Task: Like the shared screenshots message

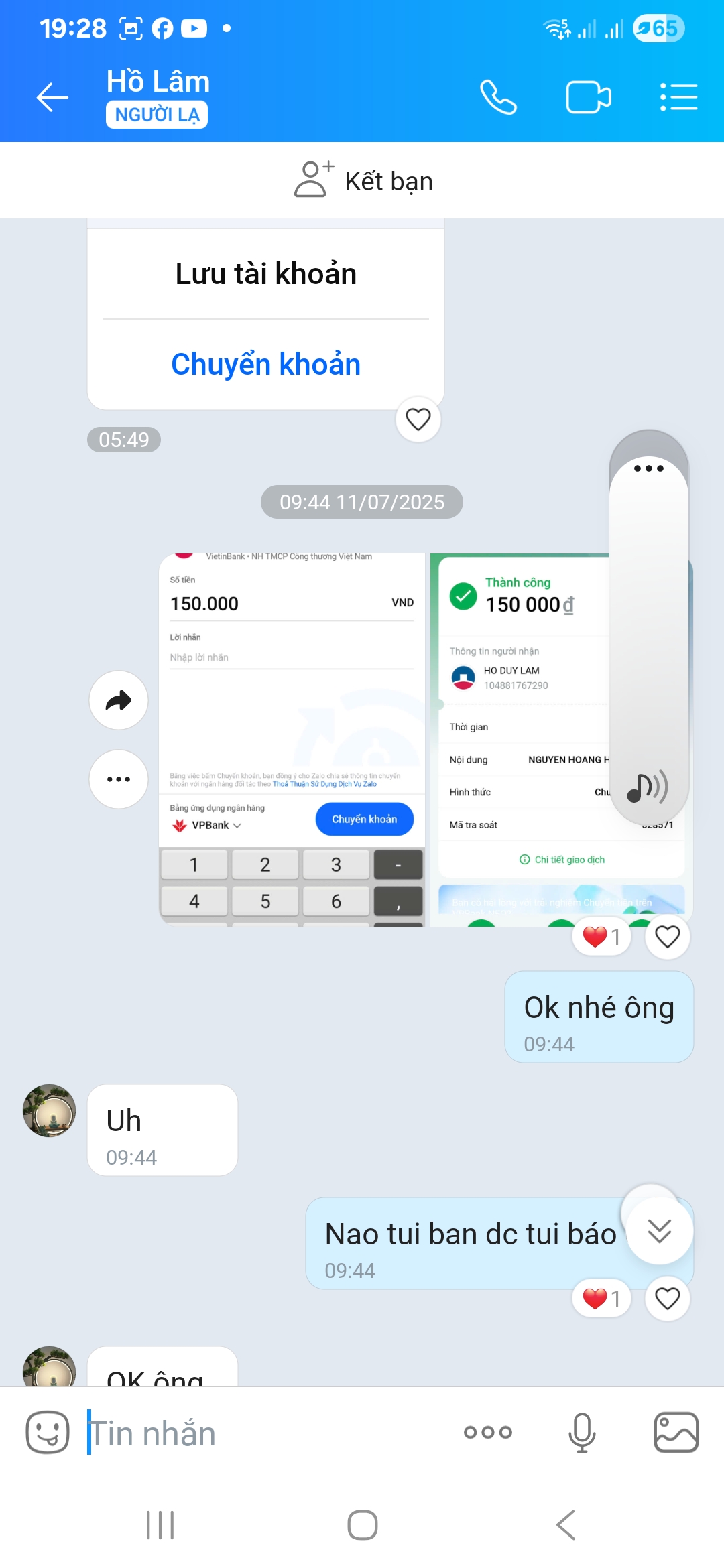Action: (x=667, y=936)
